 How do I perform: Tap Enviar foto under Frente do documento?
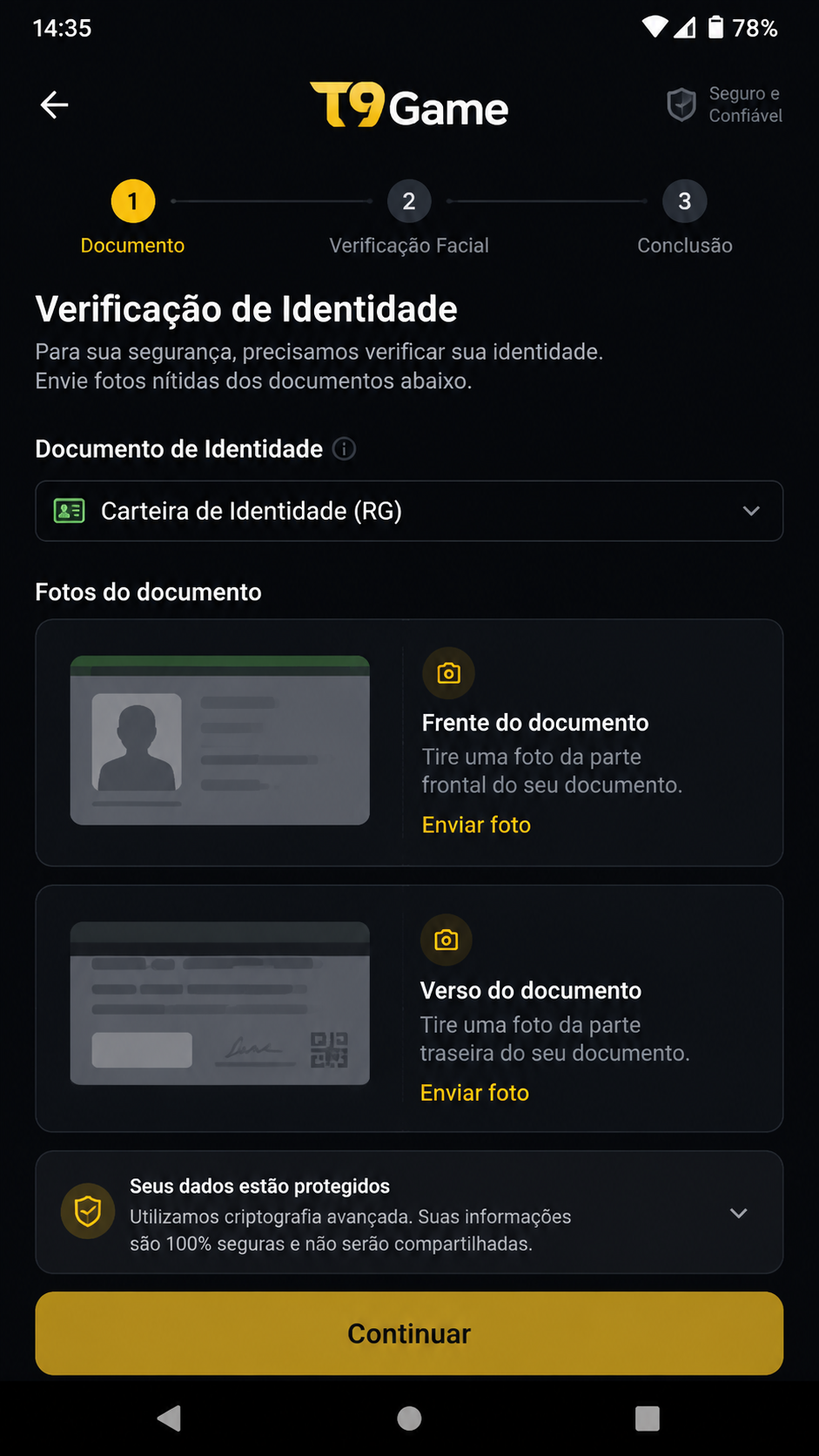tap(476, 825)
